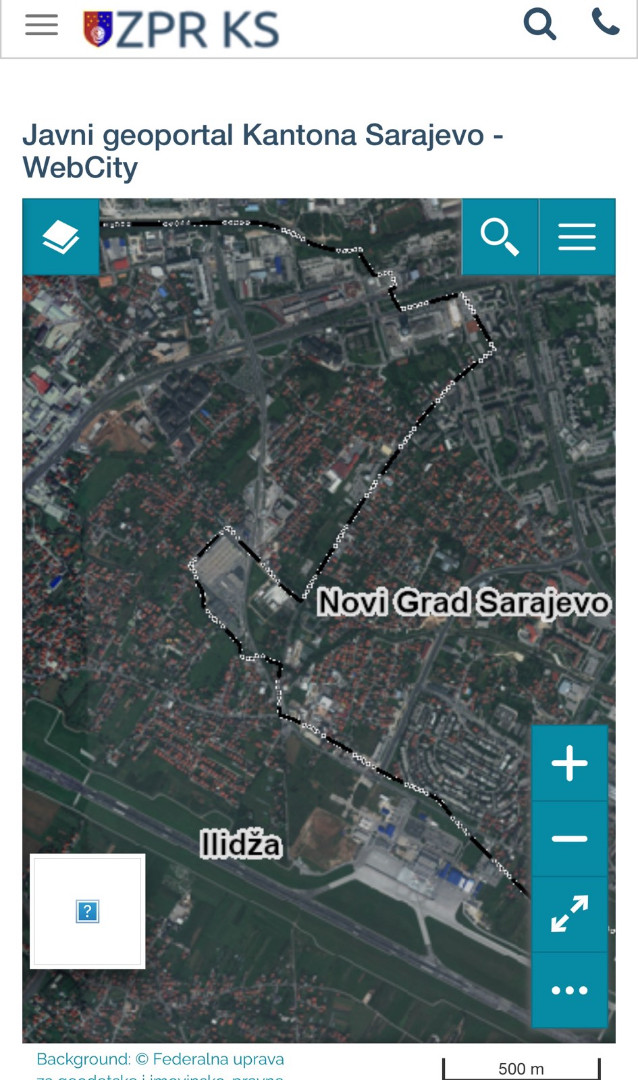Open the site search magnifier

click(x=539, y=24)
